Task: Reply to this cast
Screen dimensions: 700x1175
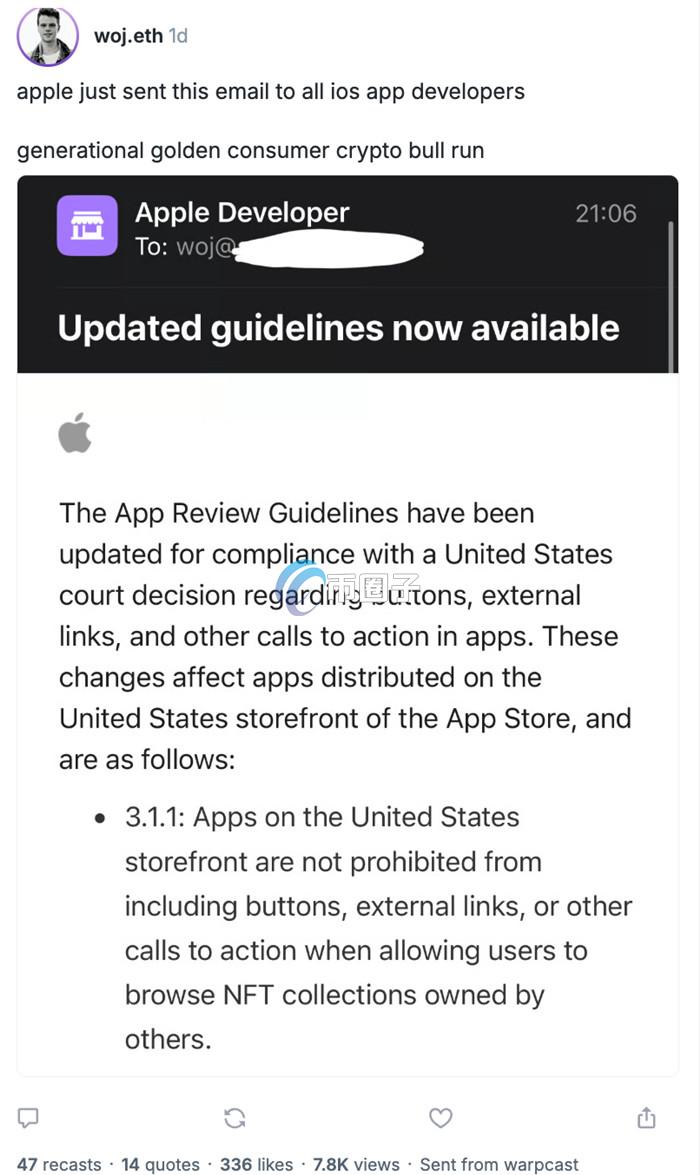Action: [x=29, y=1118]
